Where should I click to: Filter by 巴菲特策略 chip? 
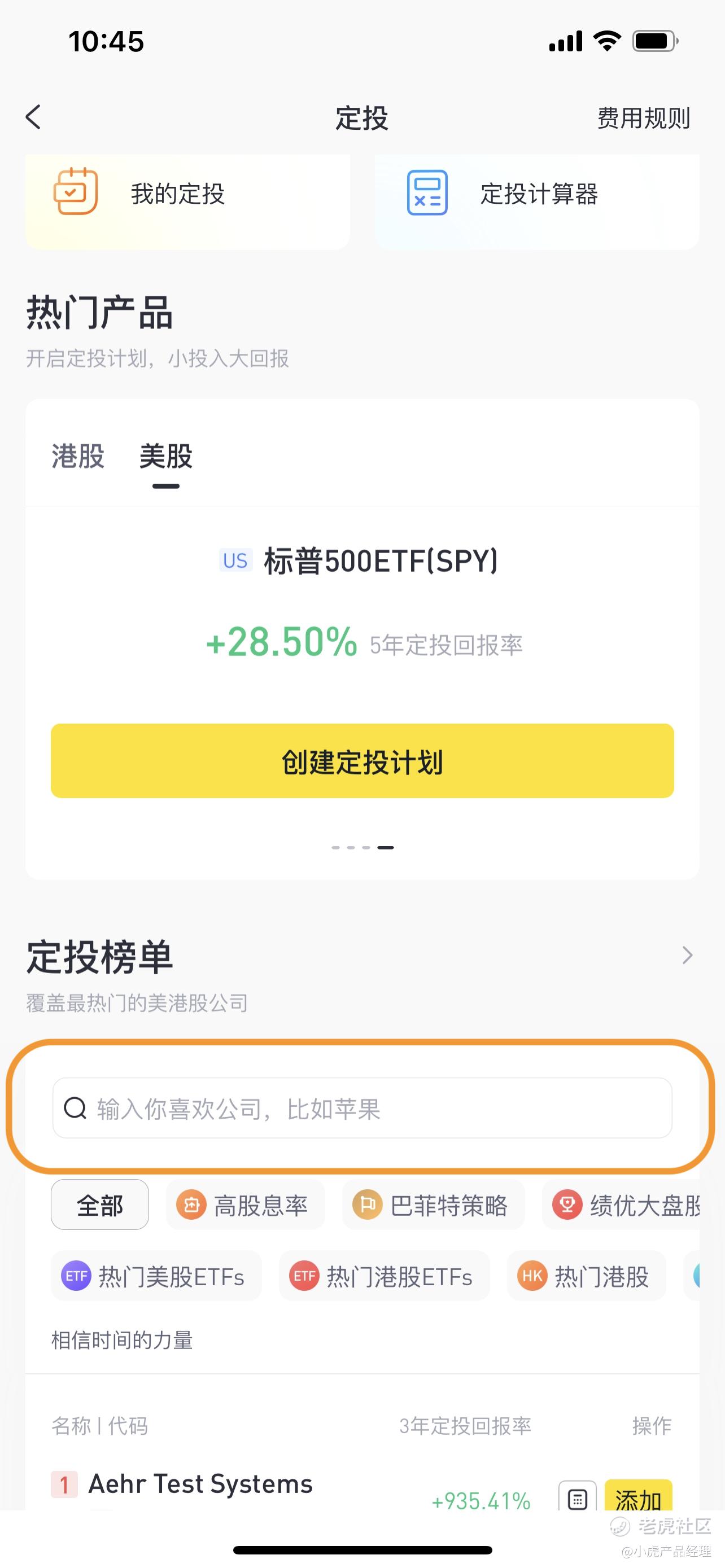pyautogui.click(x=434, y=1205)
